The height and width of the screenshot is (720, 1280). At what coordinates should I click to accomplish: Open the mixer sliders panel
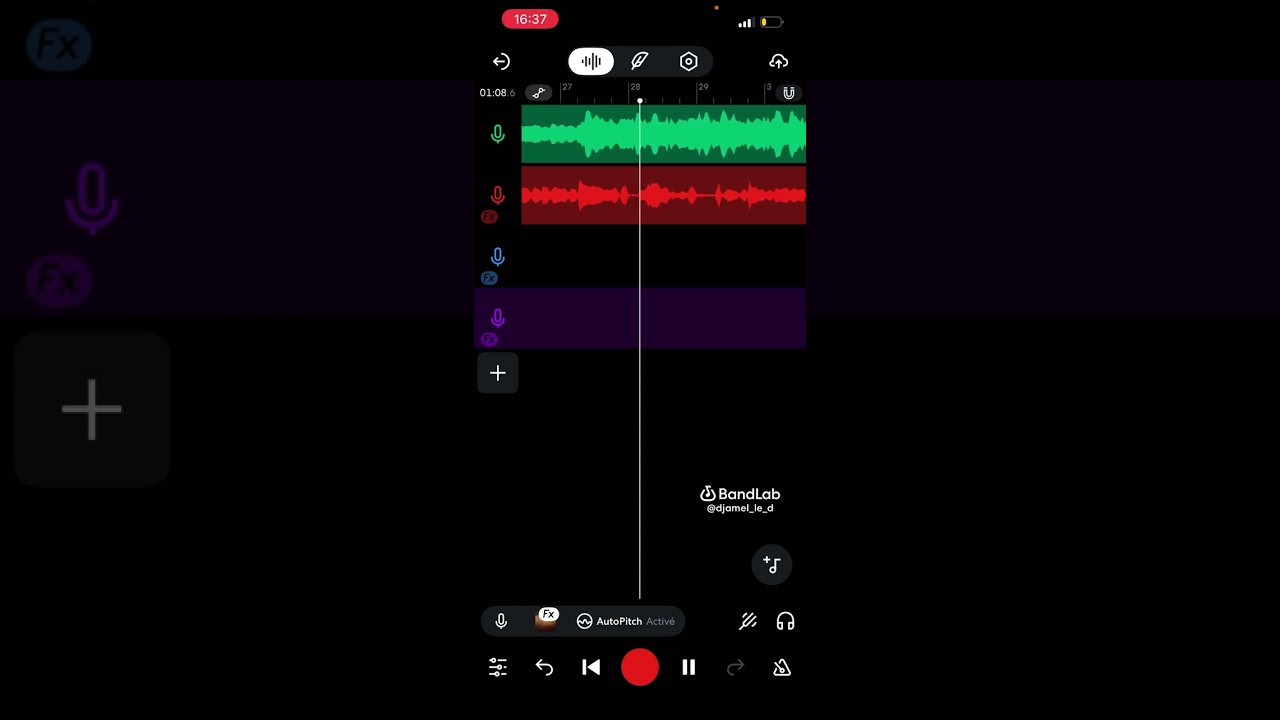pos(497,667)
